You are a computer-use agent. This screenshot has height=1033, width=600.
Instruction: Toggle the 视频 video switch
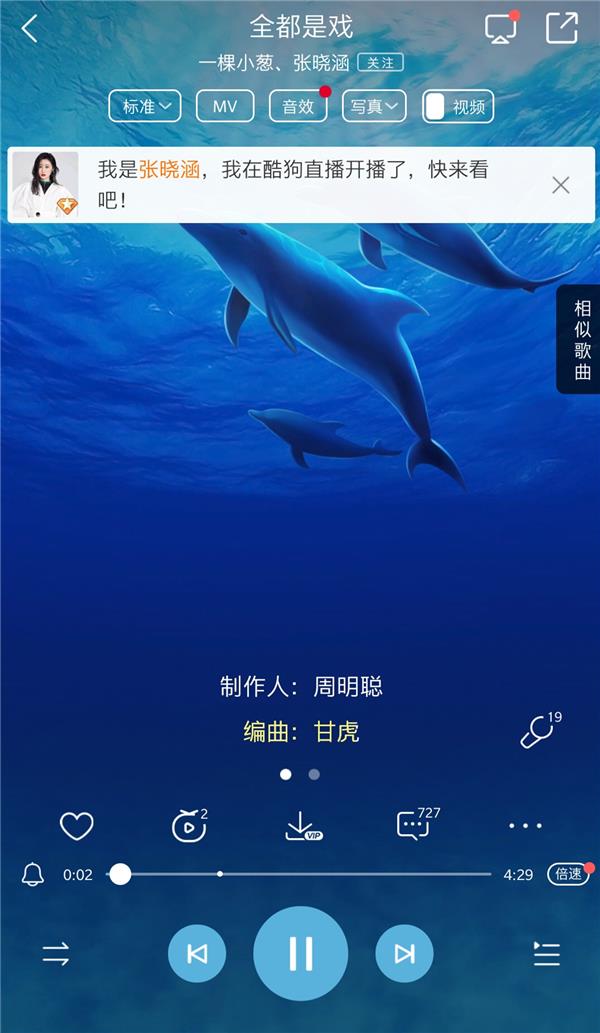tap(457, 106)
